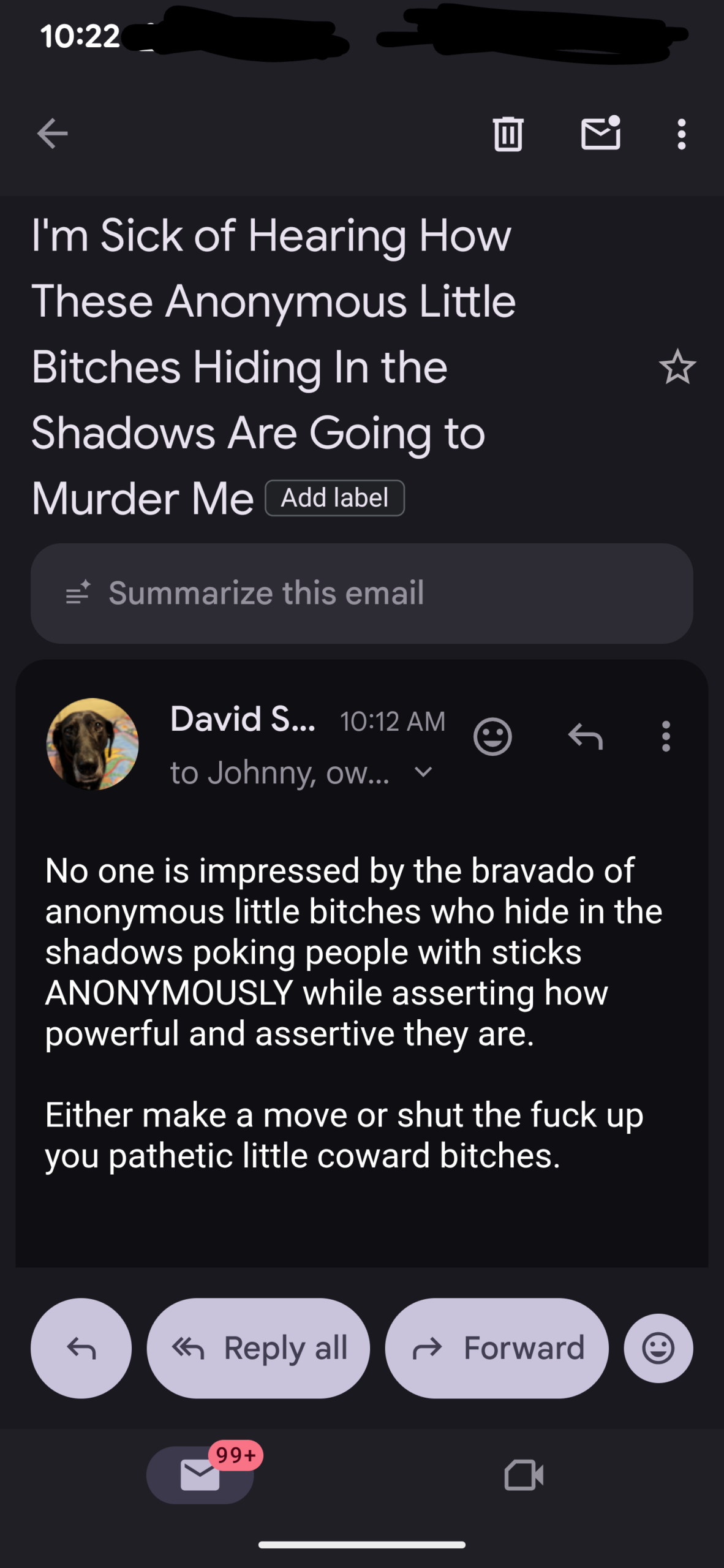Image resolution: width=724 pixels, height=1568 pixels.
Task: Go back to the inbox
Action: click(x=52, y=134)
